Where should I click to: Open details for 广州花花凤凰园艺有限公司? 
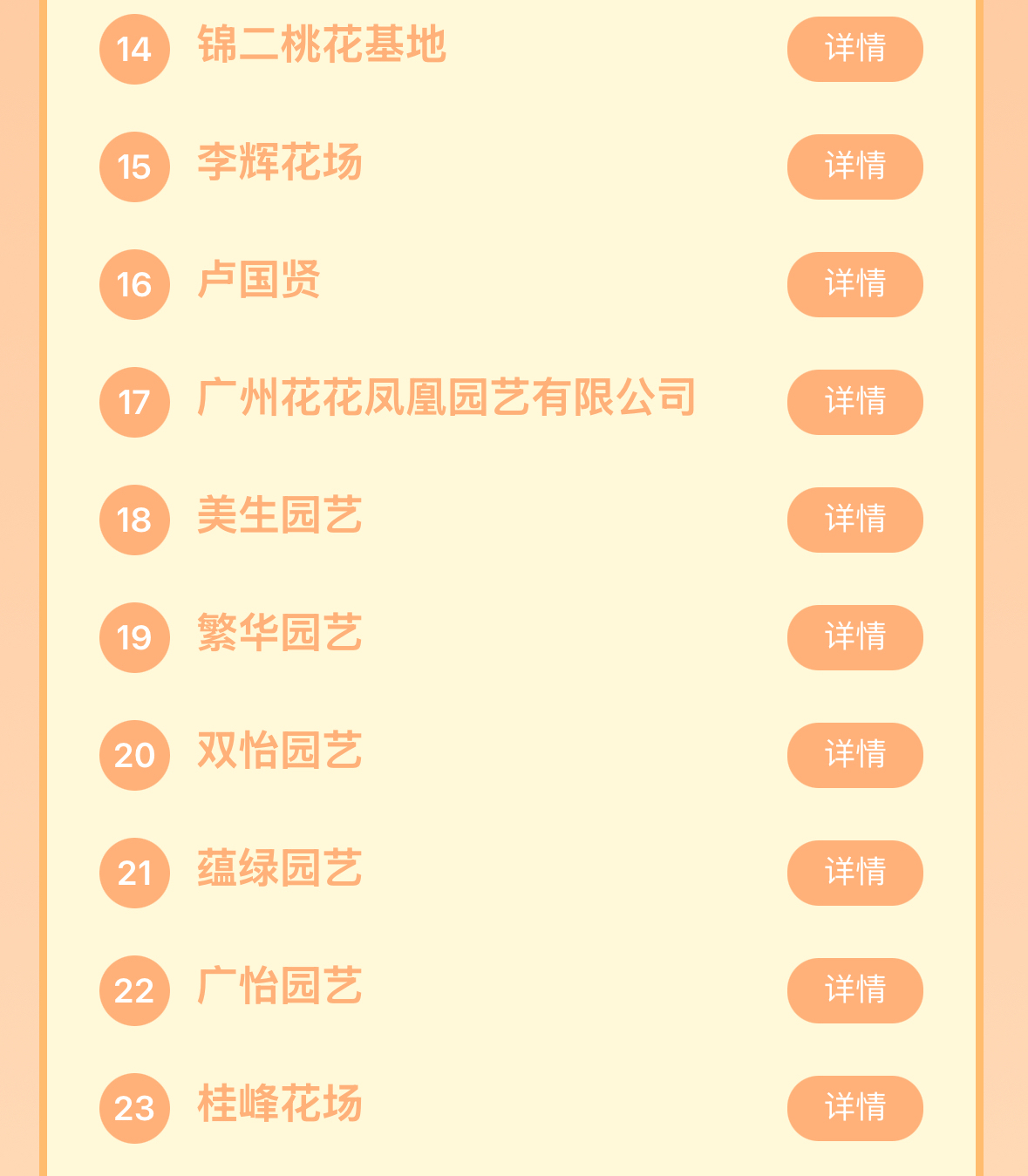(x=854, y=402)
